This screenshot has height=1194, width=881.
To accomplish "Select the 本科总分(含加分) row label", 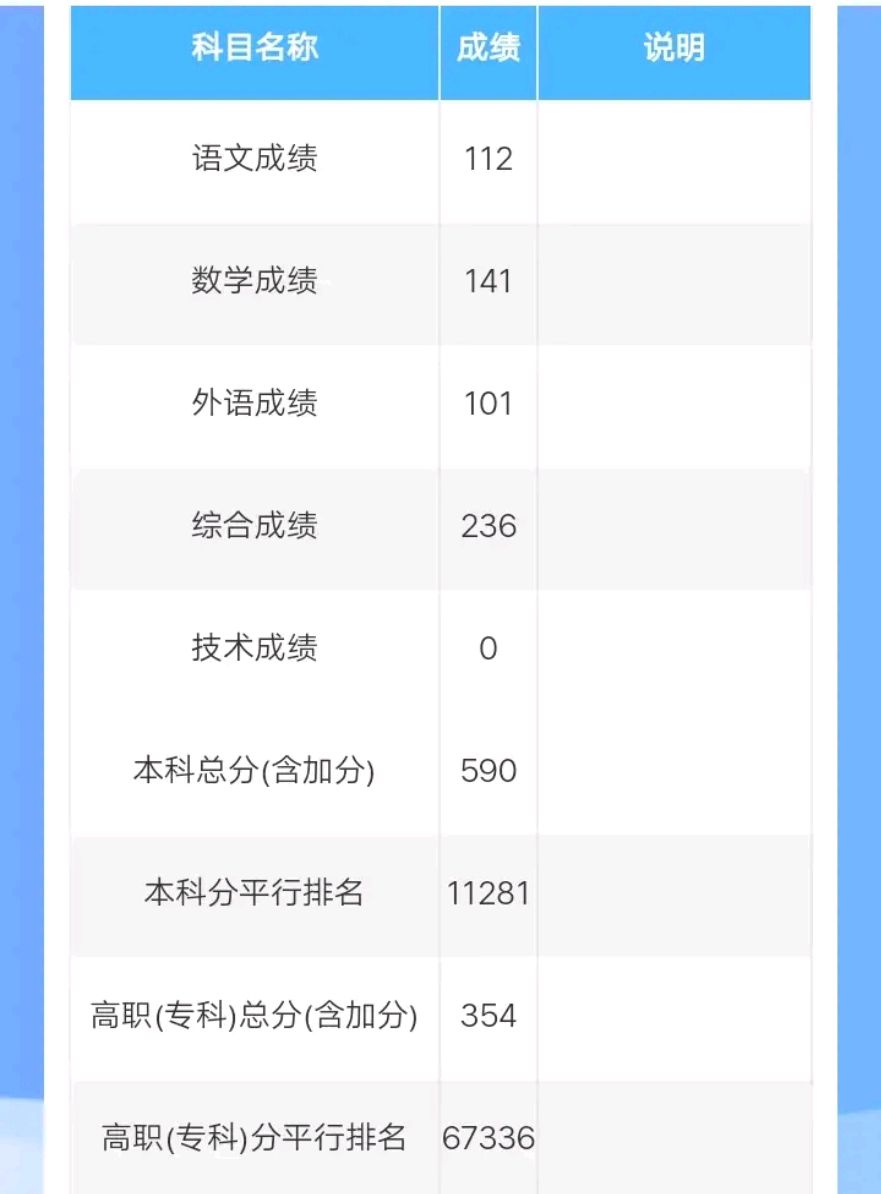I will 253,772.
